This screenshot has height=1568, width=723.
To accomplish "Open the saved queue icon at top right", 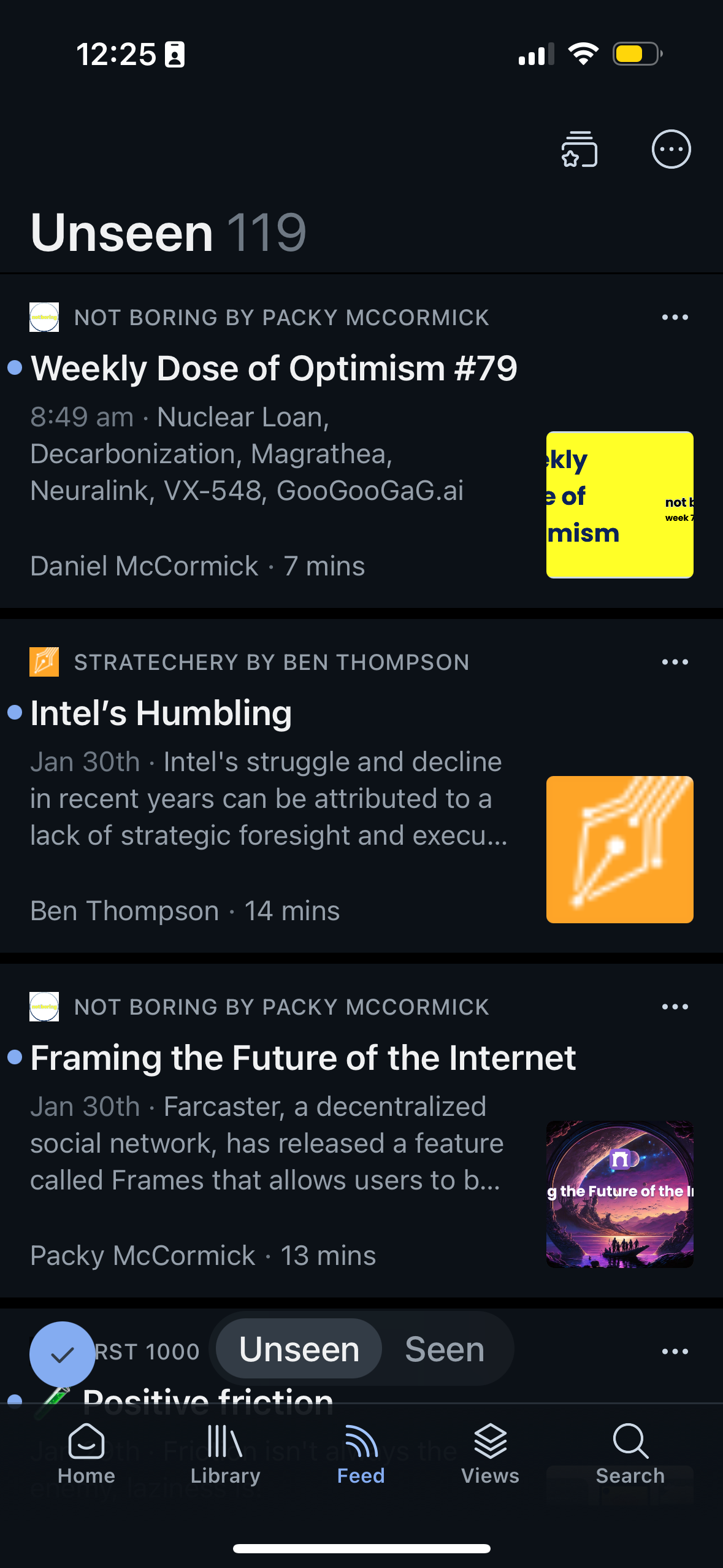I will [577, 149].
